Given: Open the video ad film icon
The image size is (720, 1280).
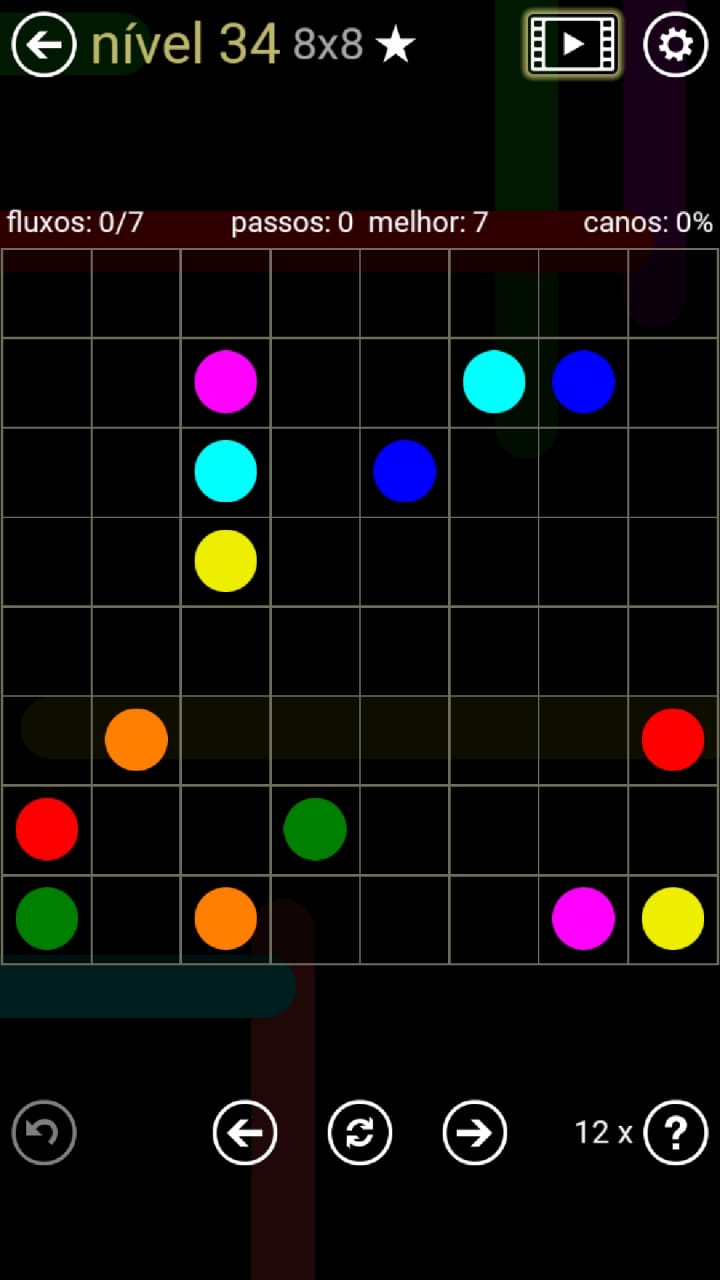Looking at the screenshot, I should click(x=573, y=44).
